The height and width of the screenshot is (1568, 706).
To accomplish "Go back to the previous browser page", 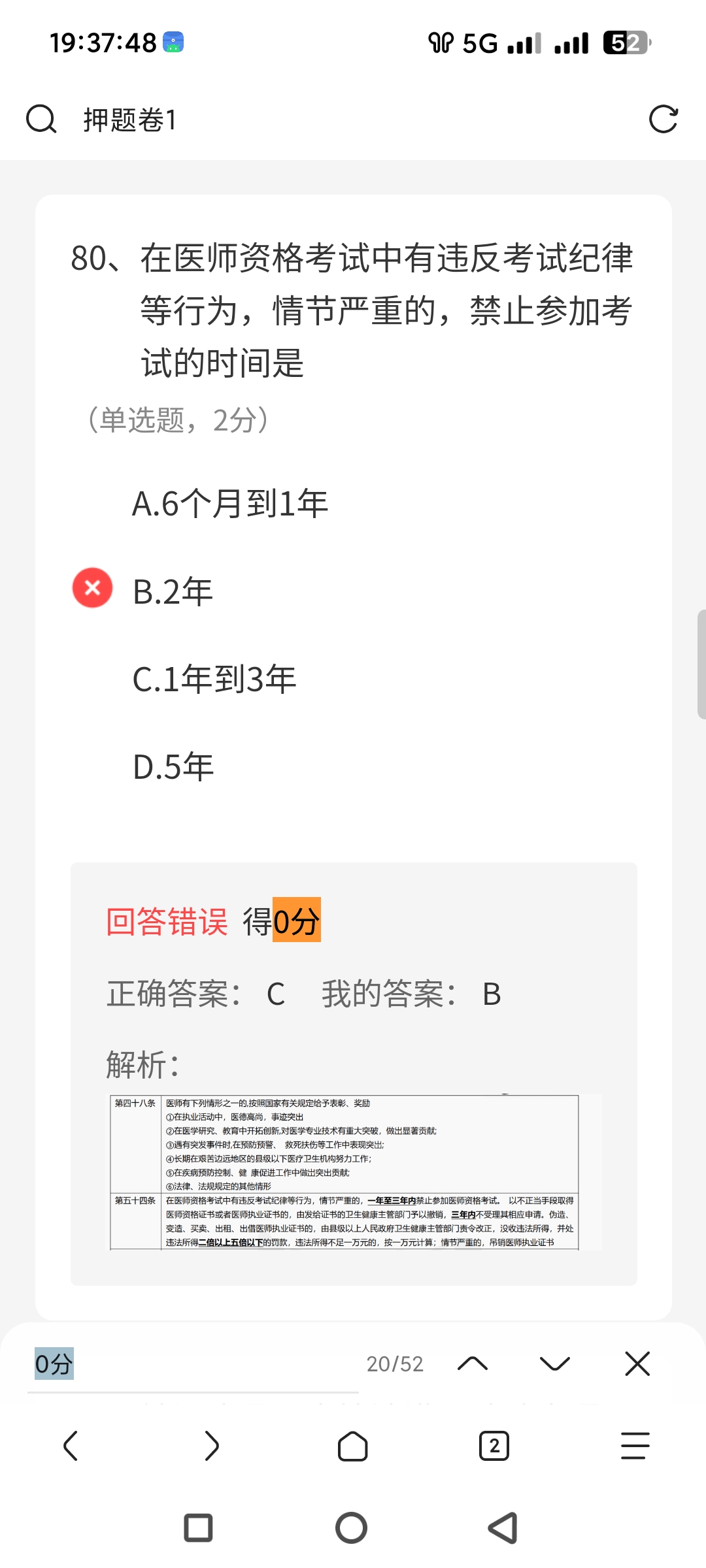I will tap(71, 1446).
